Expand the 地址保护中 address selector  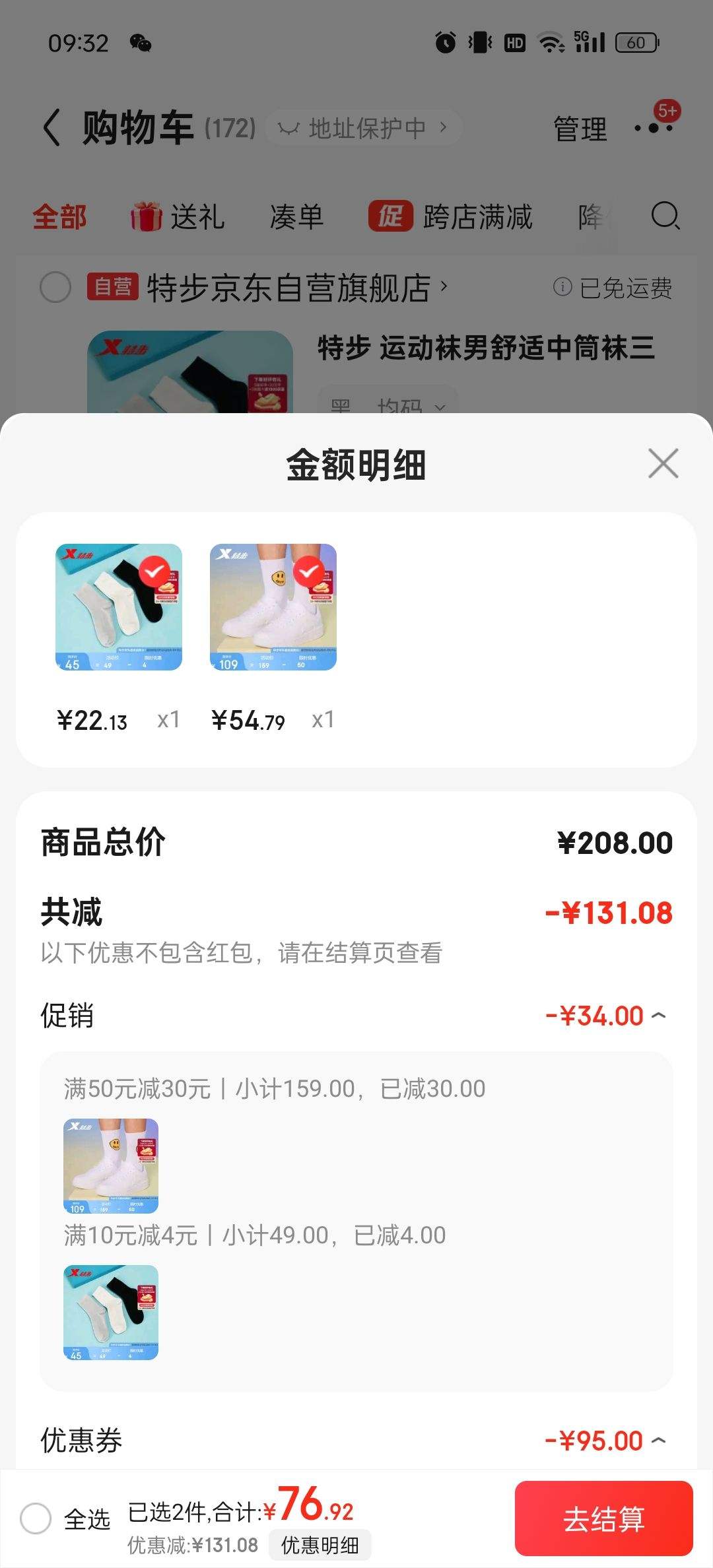[364, 127]
